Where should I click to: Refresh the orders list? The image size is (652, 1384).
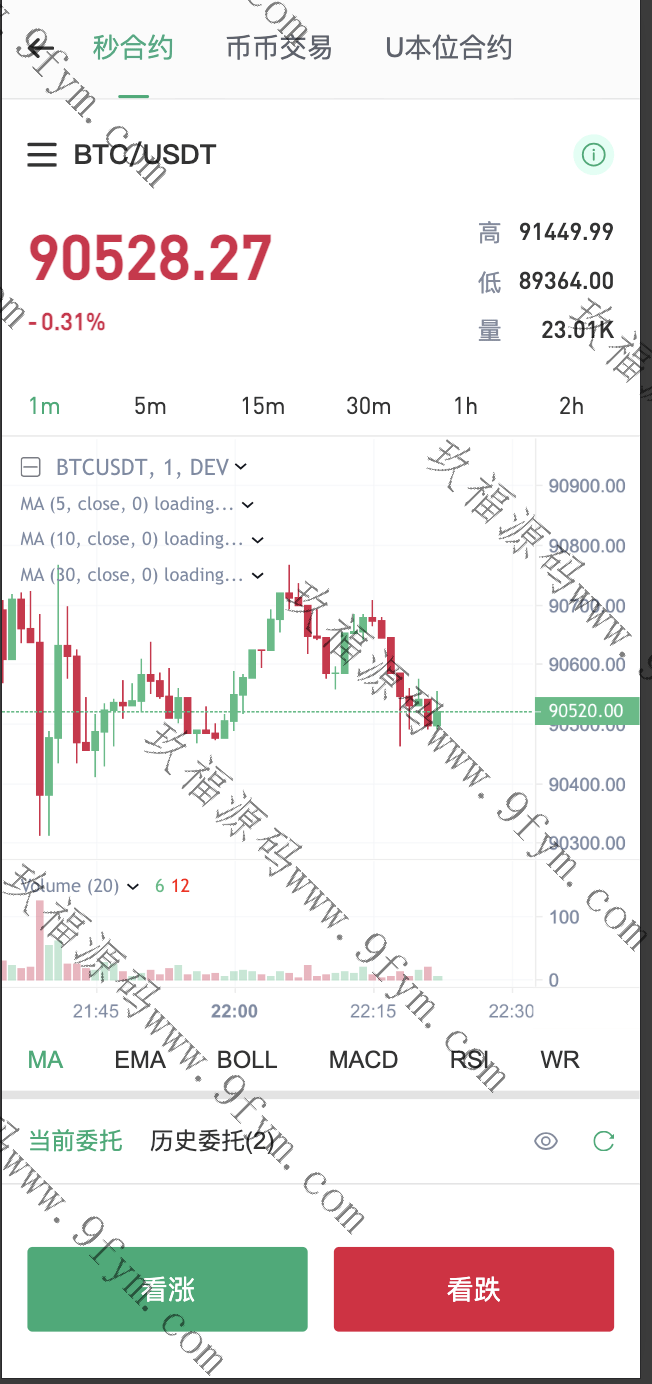pyautogui.click(x=603, y=1141)
